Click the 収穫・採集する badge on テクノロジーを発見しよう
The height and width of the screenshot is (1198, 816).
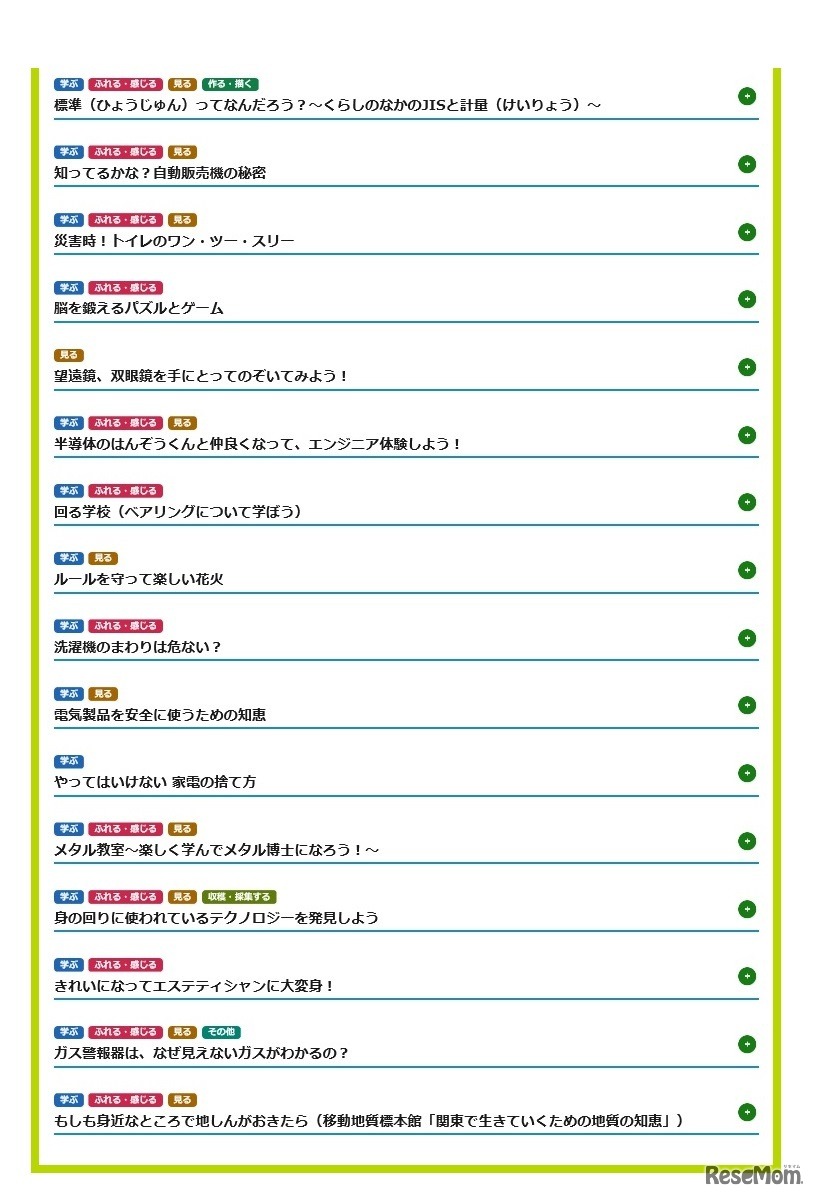pyautogui.click(x=240, y=896)
